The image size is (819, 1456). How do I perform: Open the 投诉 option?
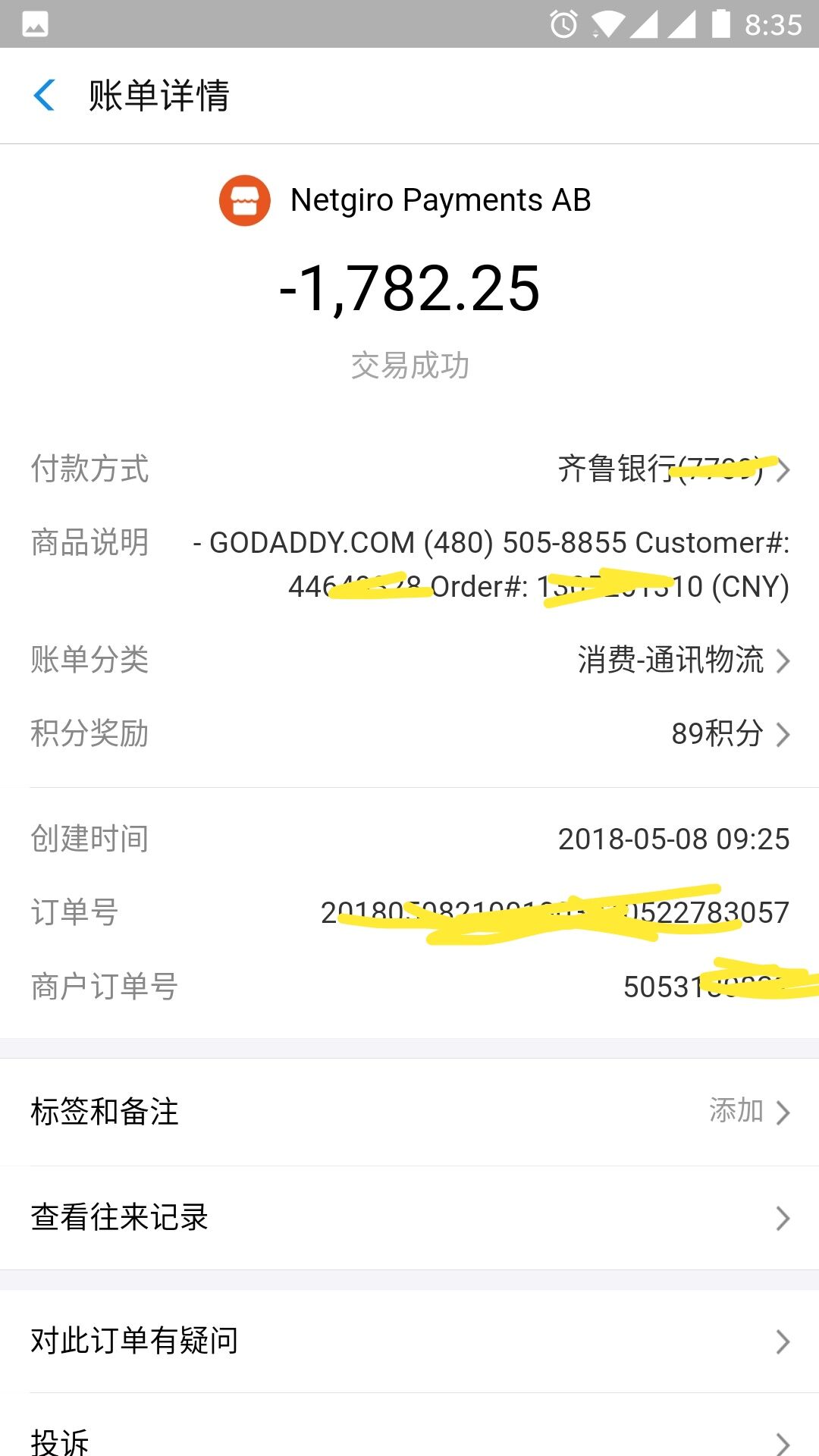click(409, 1441)
